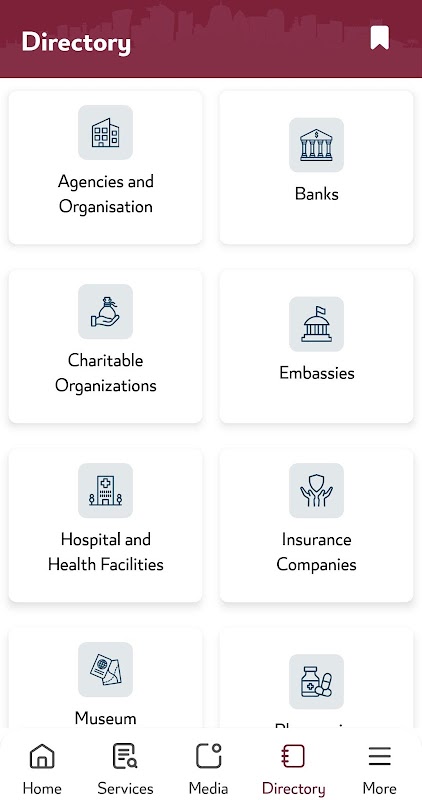Select the Insurance Companies card
The height and width of the screenshot is (800, 422).
(316, 526)
